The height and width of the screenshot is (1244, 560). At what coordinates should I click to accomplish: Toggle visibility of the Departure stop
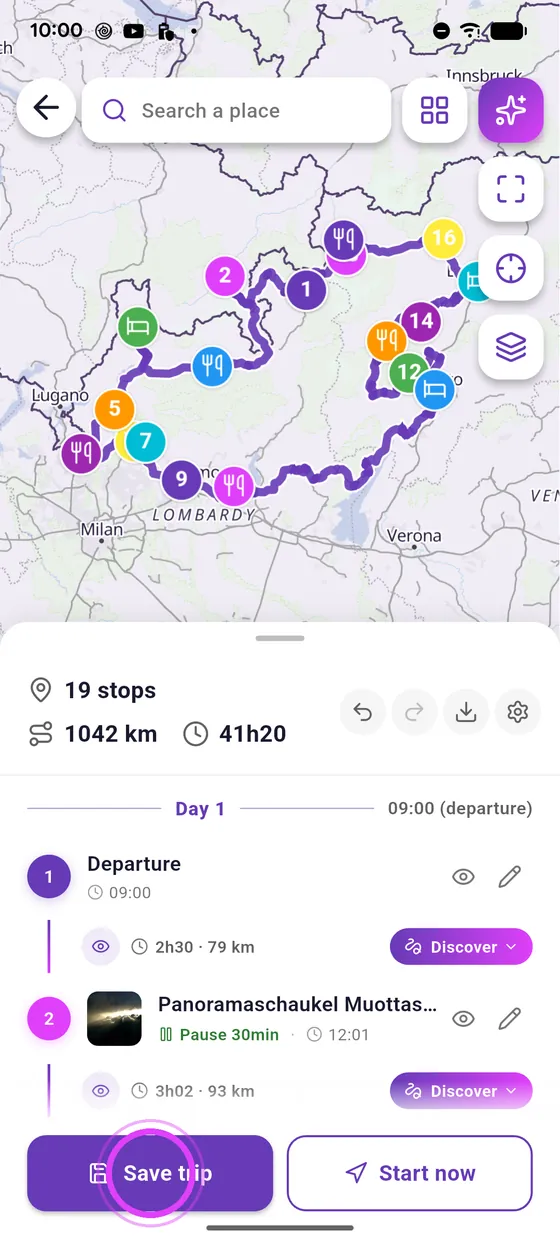(x=463, y=877)
